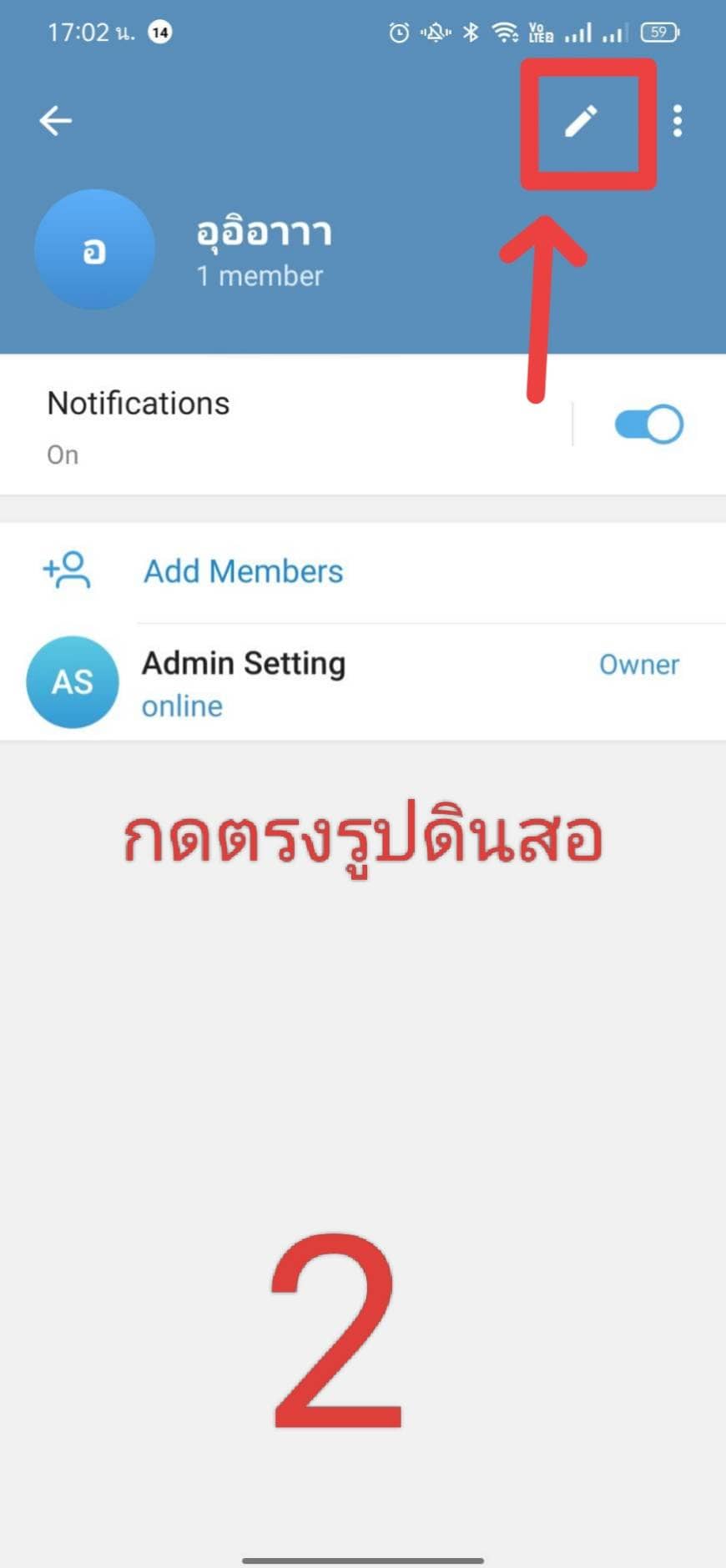Tap the battery percentage indicator
The height and width of the screenshot is (1568, 726).
click(658, 32)
